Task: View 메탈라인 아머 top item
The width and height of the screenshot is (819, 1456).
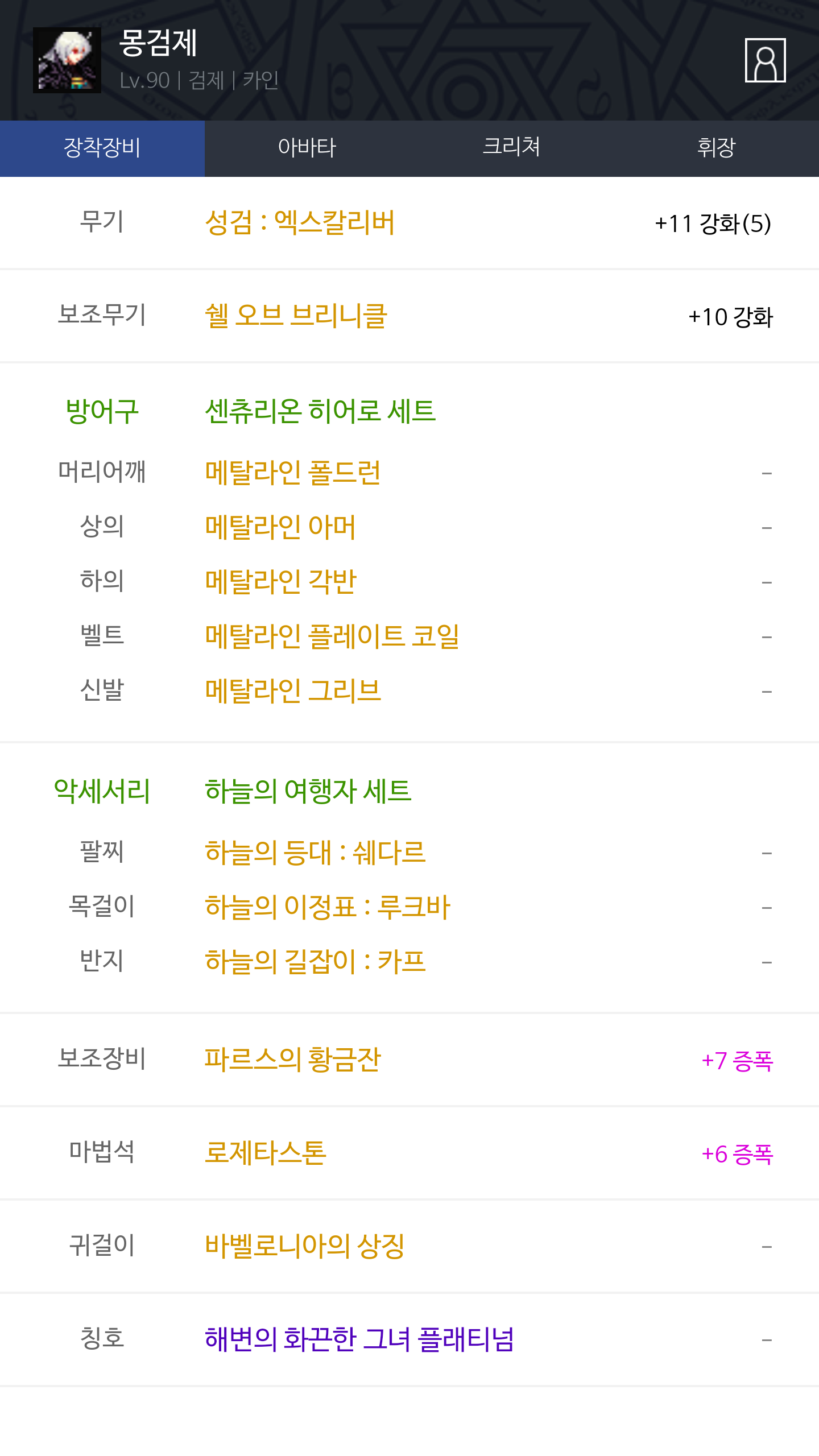Action: tap(280, 527)
